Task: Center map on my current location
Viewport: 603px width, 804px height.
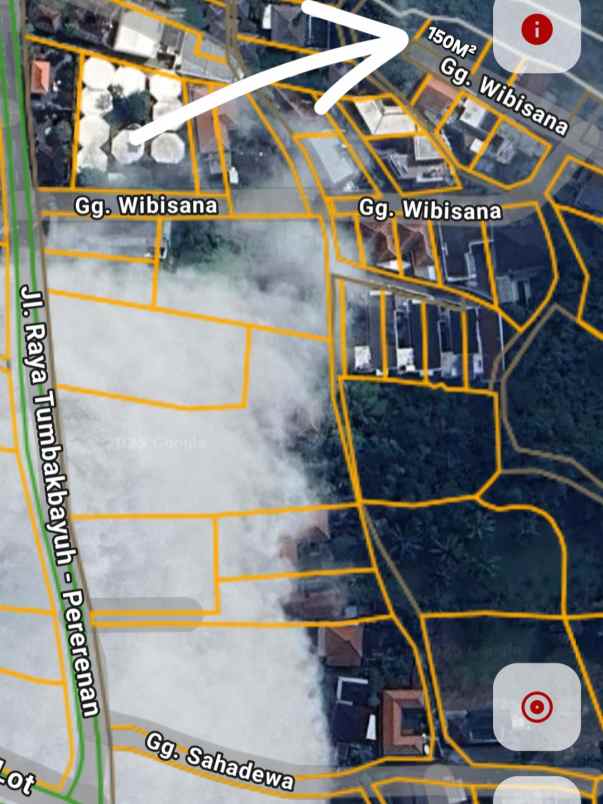Action: click(537, 707)
